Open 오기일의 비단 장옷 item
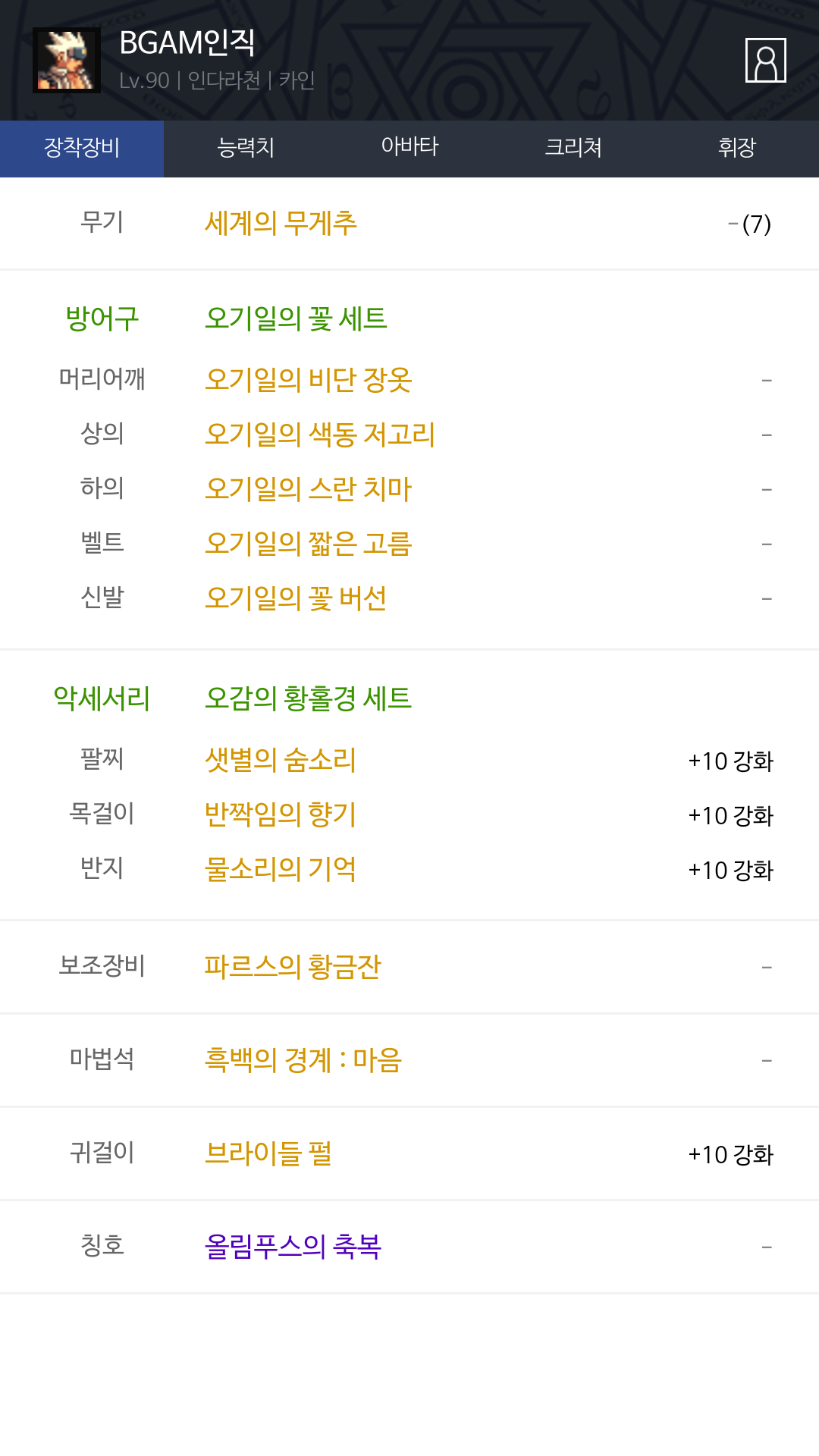Image resolution: width=819 pixels, height=1456 pixels. click(308, 379)
